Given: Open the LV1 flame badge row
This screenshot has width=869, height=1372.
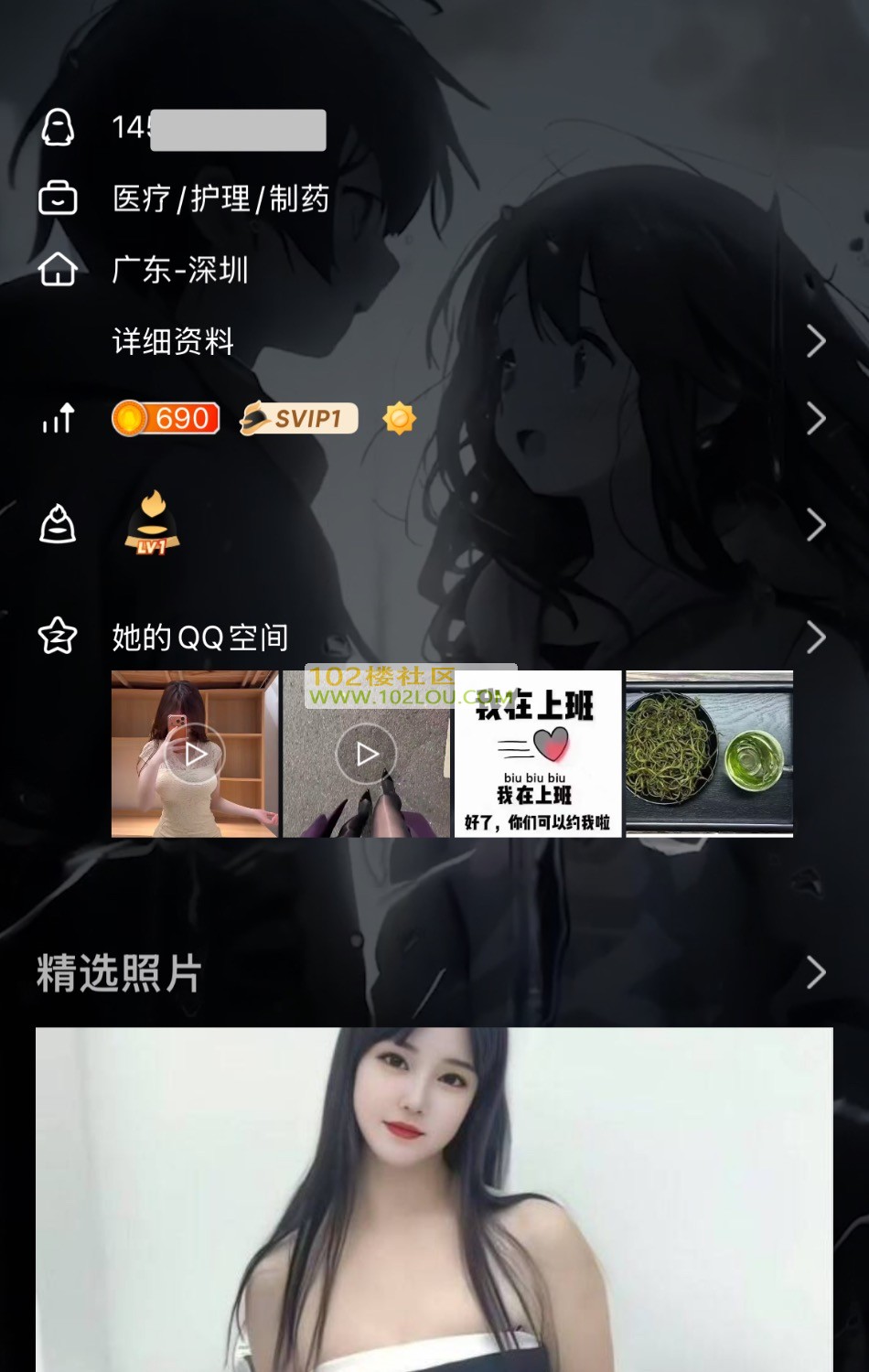Looking at the screenshot, I should click(x=153, y=524).
